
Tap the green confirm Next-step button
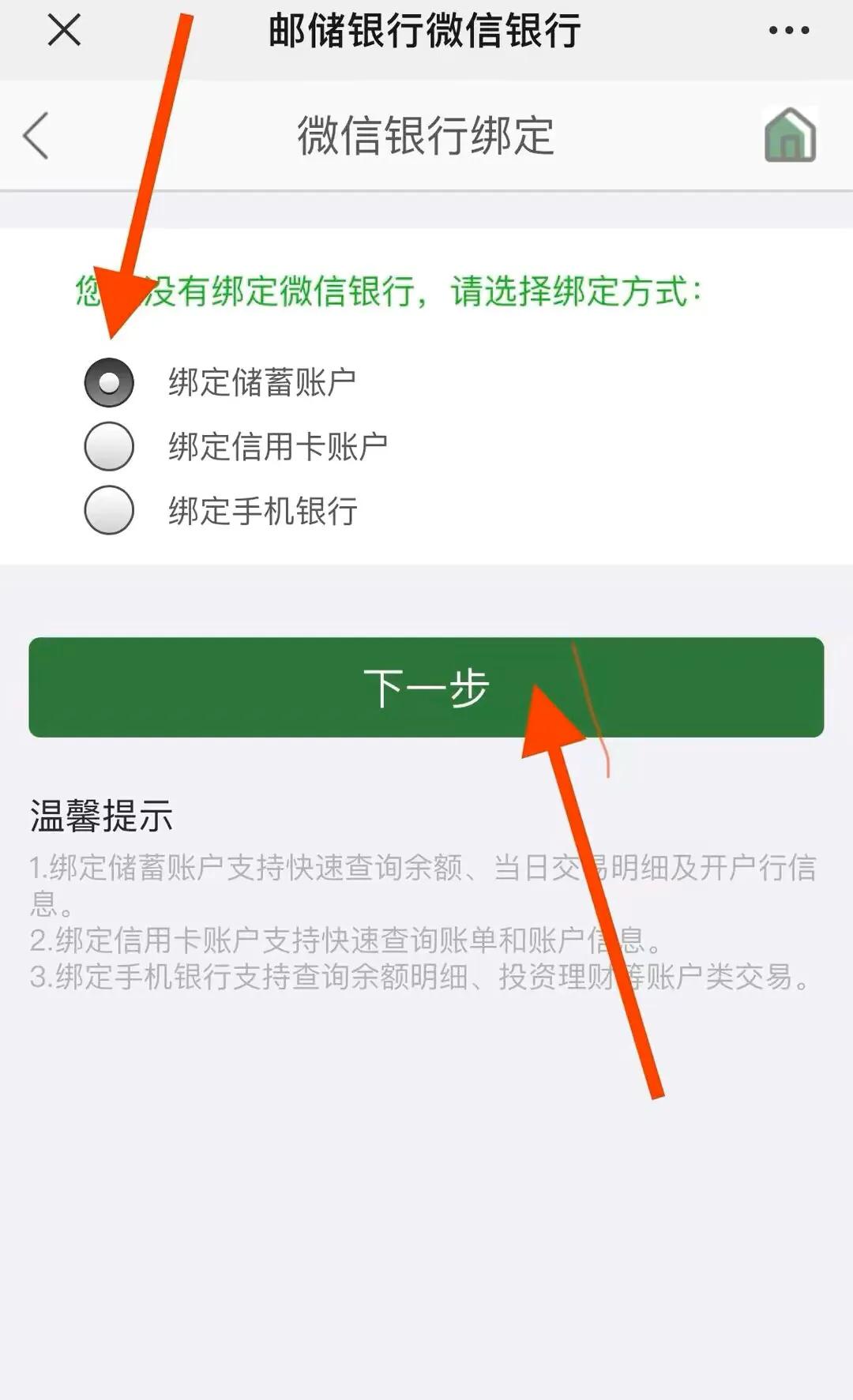coord(426,687)
